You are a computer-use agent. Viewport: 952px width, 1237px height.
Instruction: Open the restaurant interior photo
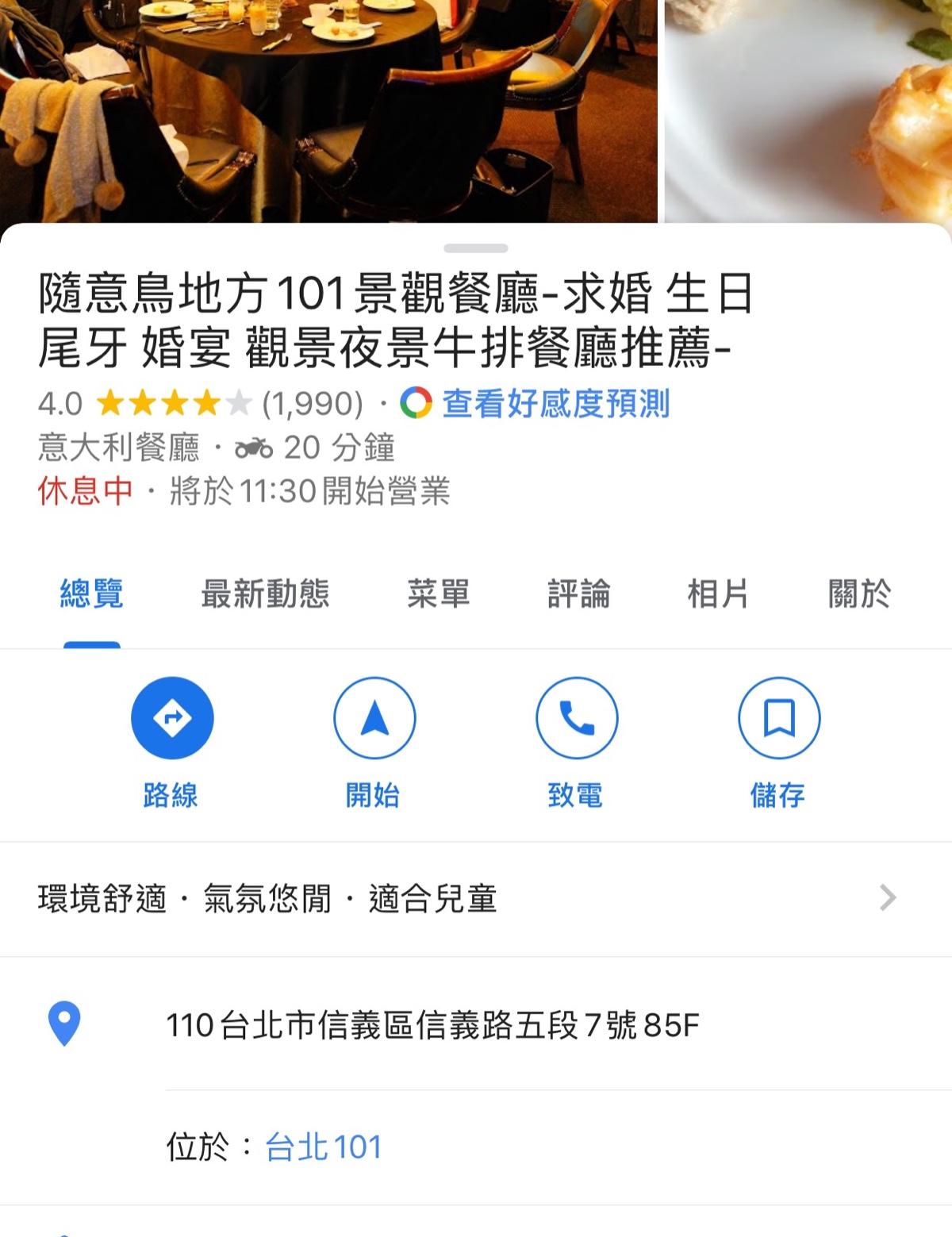coord(328,111)
